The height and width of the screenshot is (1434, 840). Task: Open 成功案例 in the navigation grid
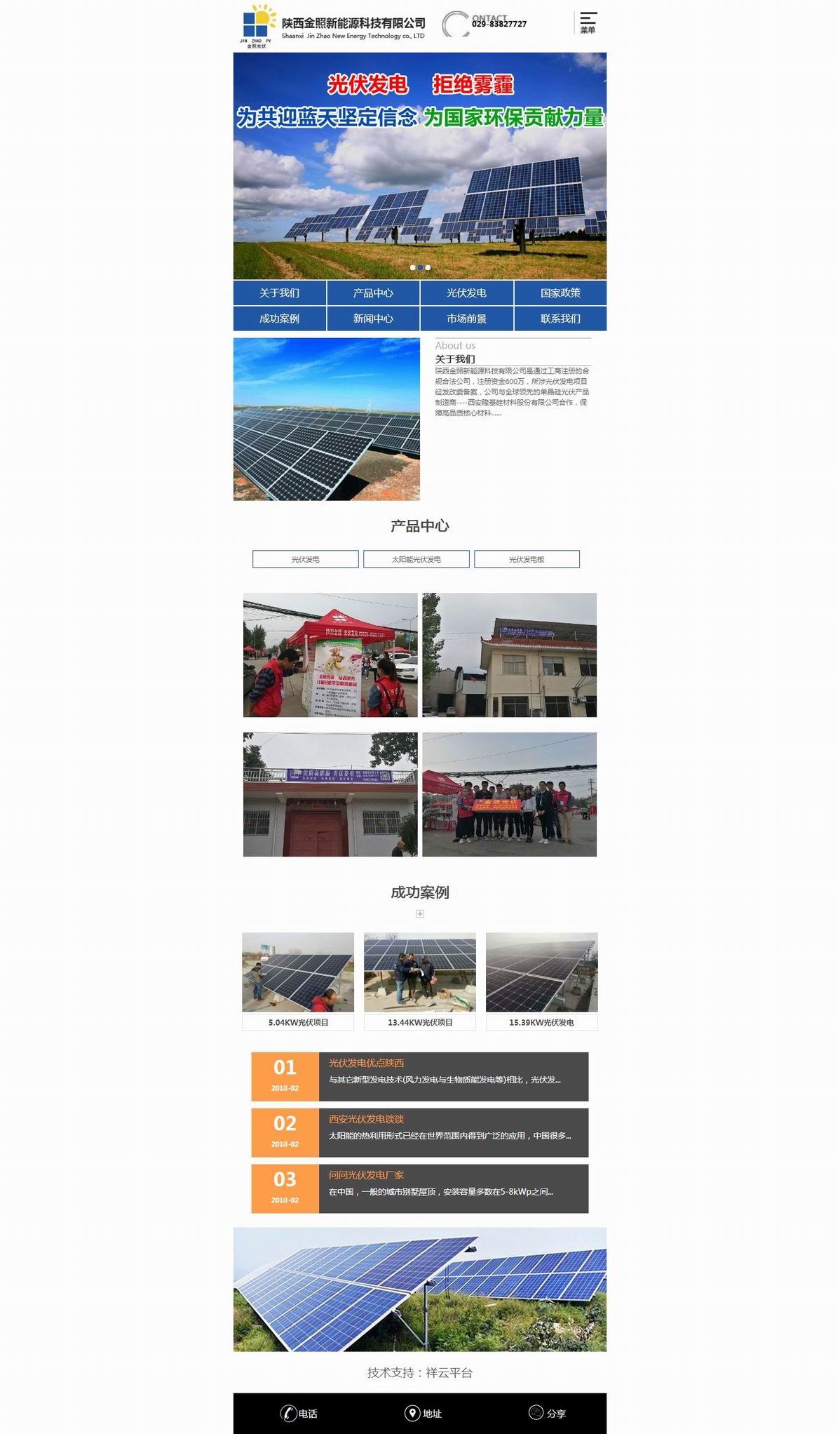(279, 319)
